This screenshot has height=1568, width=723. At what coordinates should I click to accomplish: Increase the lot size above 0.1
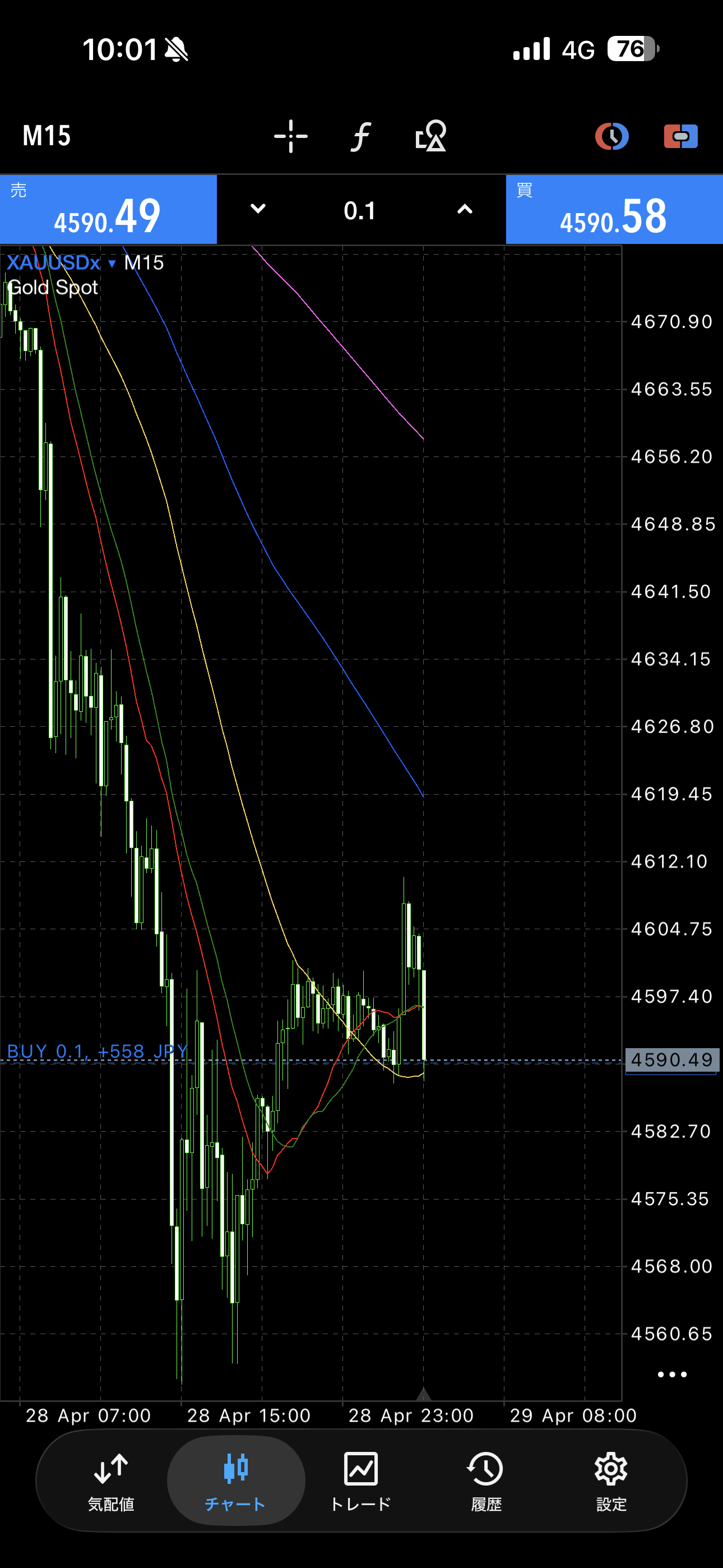[x=465, y=209]
